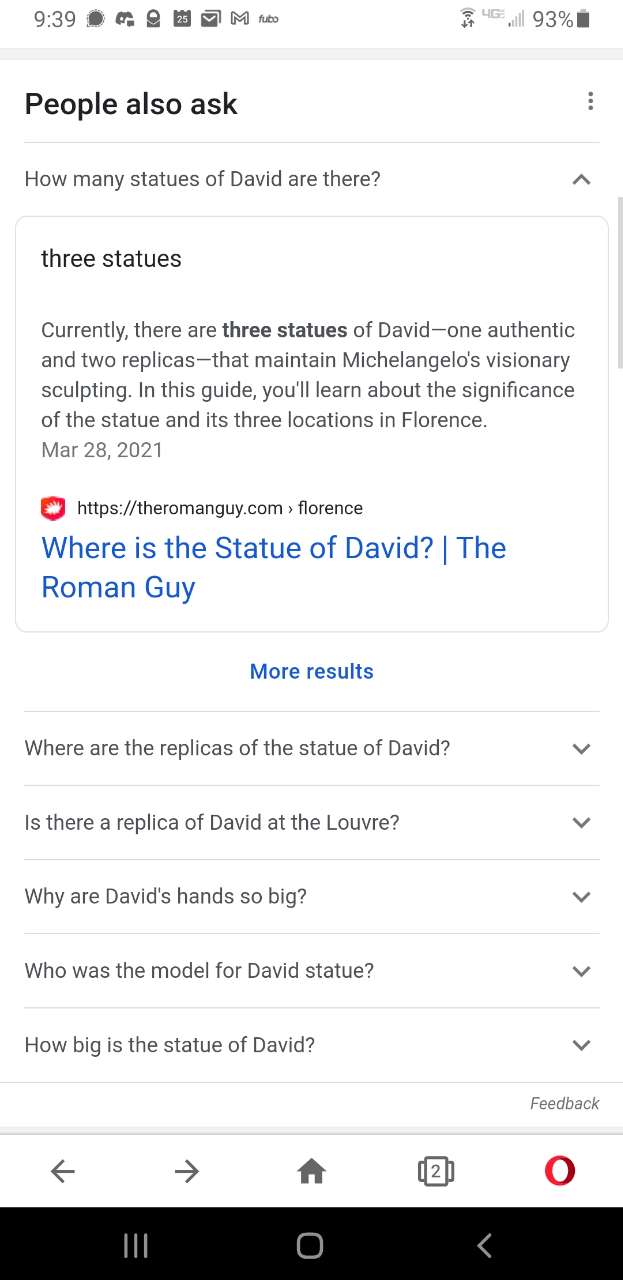Viewport: 623px width, 1280px height.
Task: Go forward in the browser
Action: 187,1171
